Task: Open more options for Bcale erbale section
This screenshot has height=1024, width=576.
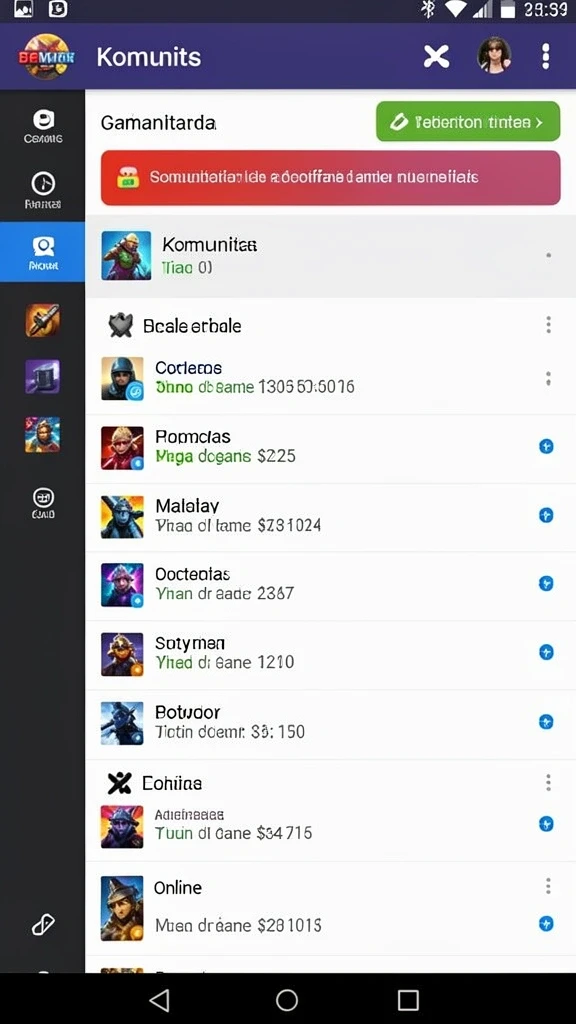Action: 548,325
